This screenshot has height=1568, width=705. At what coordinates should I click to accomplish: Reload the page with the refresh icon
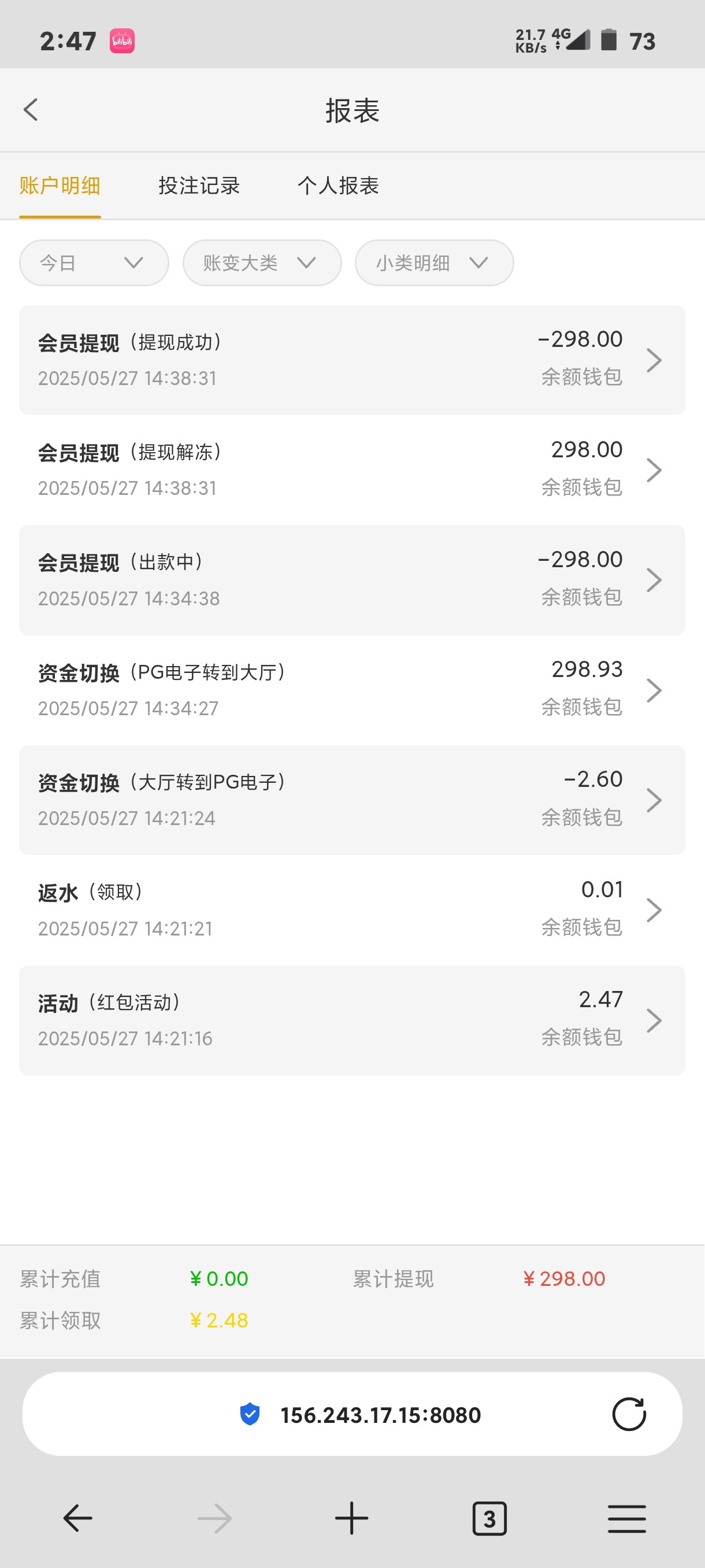[628, 1414]
